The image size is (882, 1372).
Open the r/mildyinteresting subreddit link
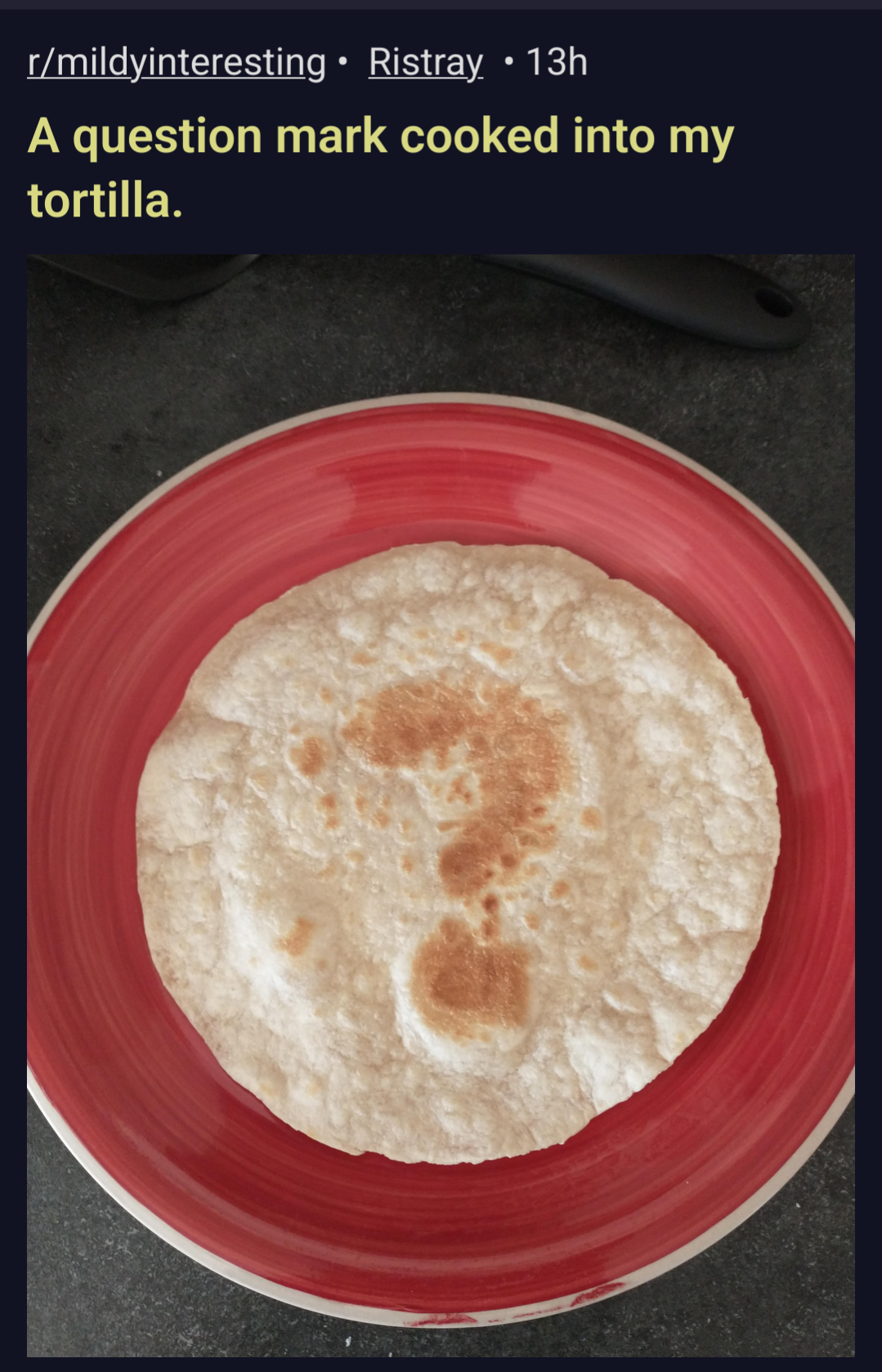tap(177, 63)
